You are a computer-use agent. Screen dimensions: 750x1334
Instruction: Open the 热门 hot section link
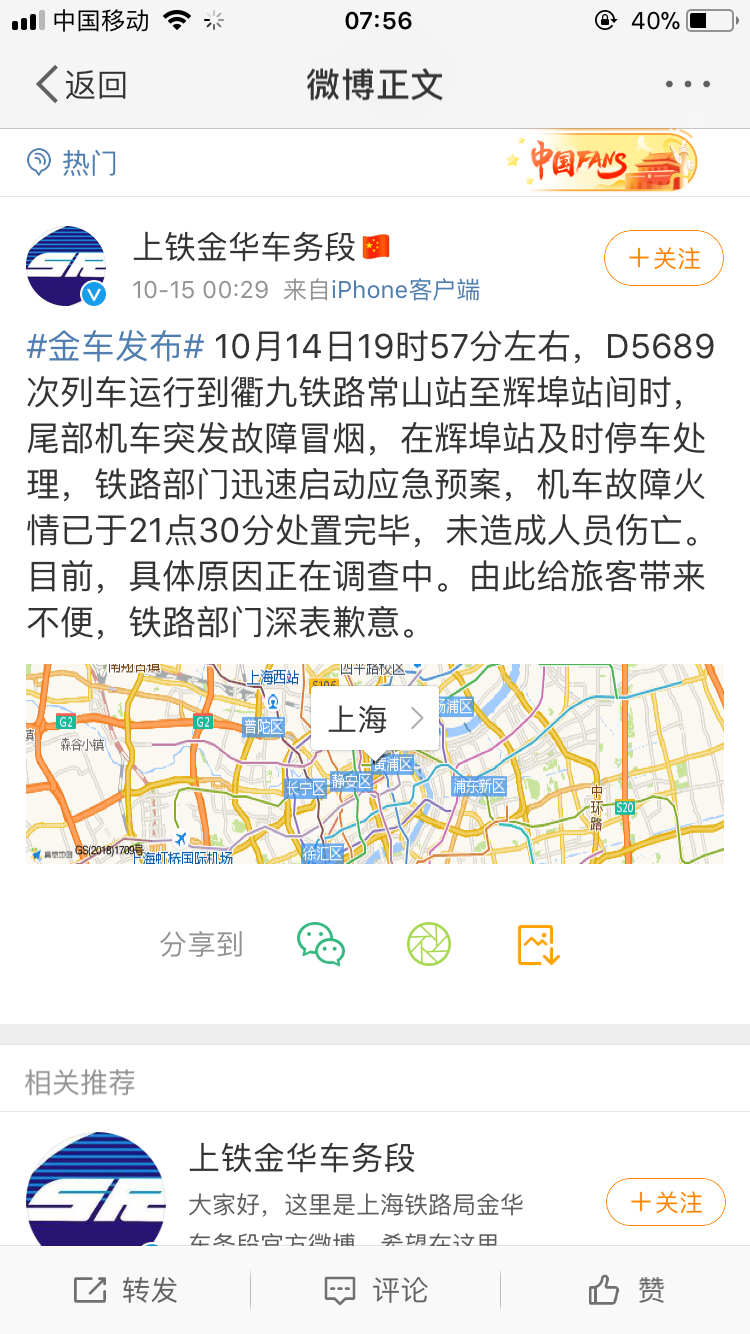point(72,162)
